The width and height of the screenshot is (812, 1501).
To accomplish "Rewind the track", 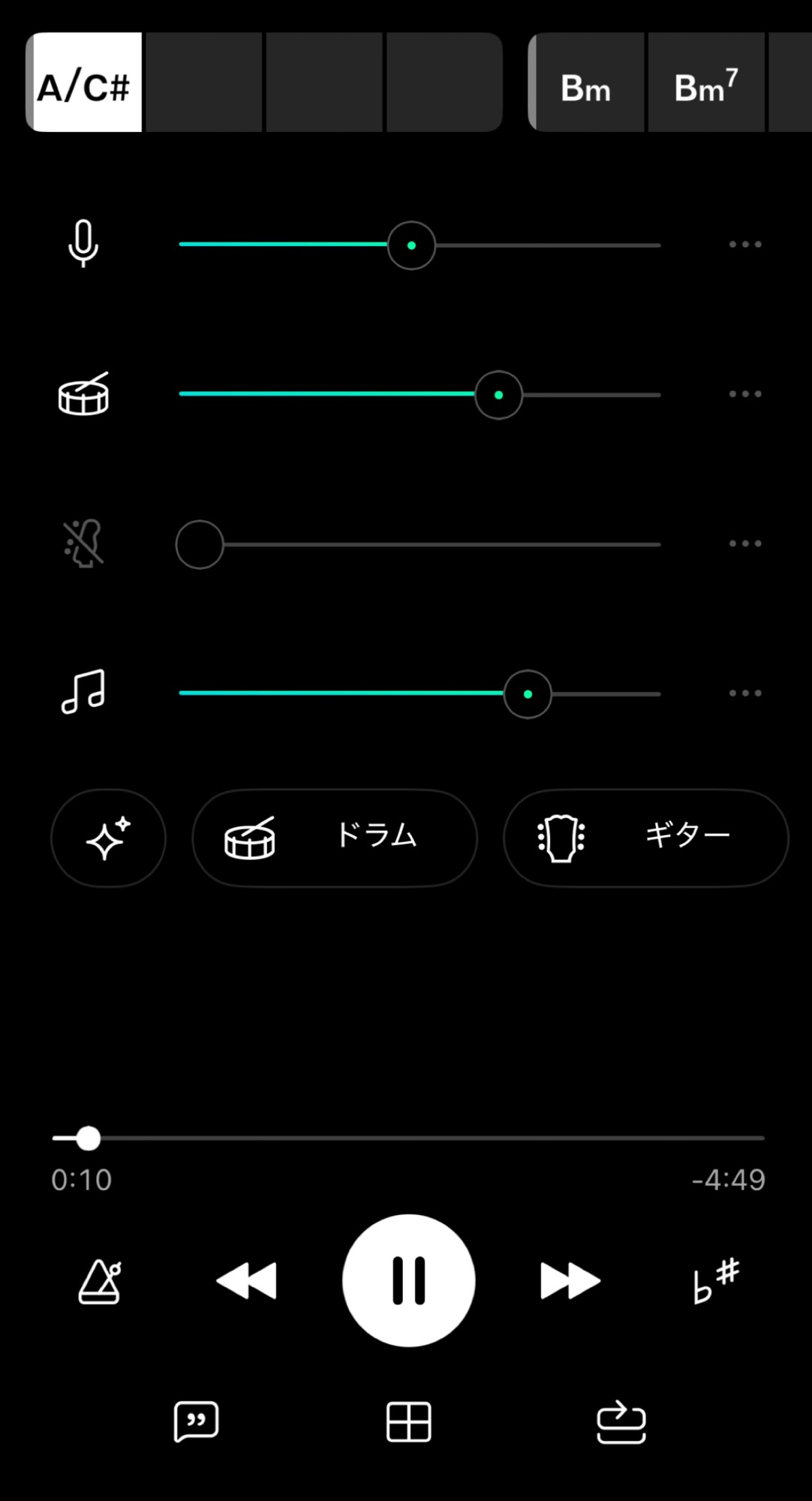I will pyautogui.click(x=246, y=1280).
